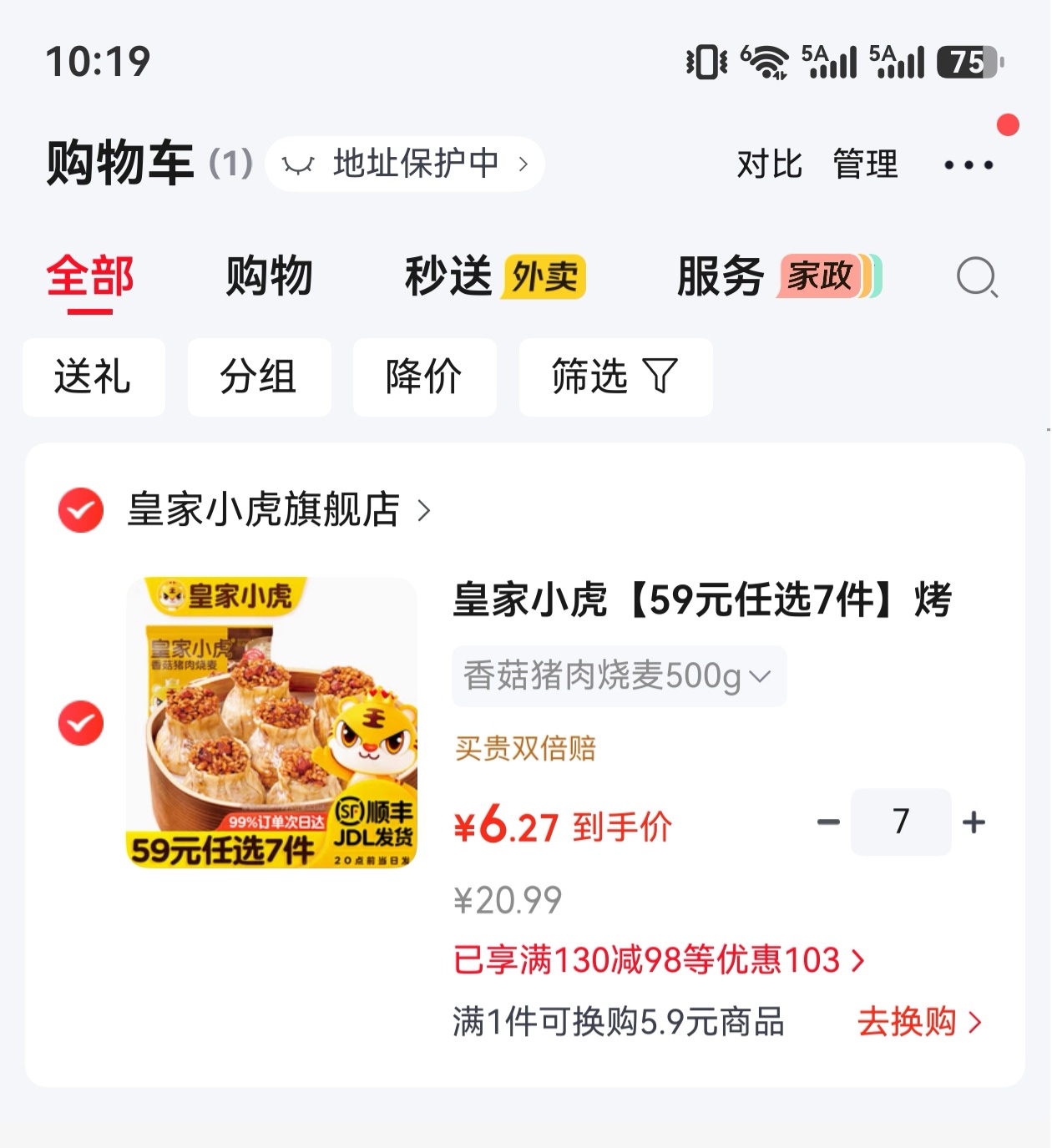Switch to the 服务 家政 tab
Image resolution: width=1052 pixels, height=1148 pixels.
(779, 276)
